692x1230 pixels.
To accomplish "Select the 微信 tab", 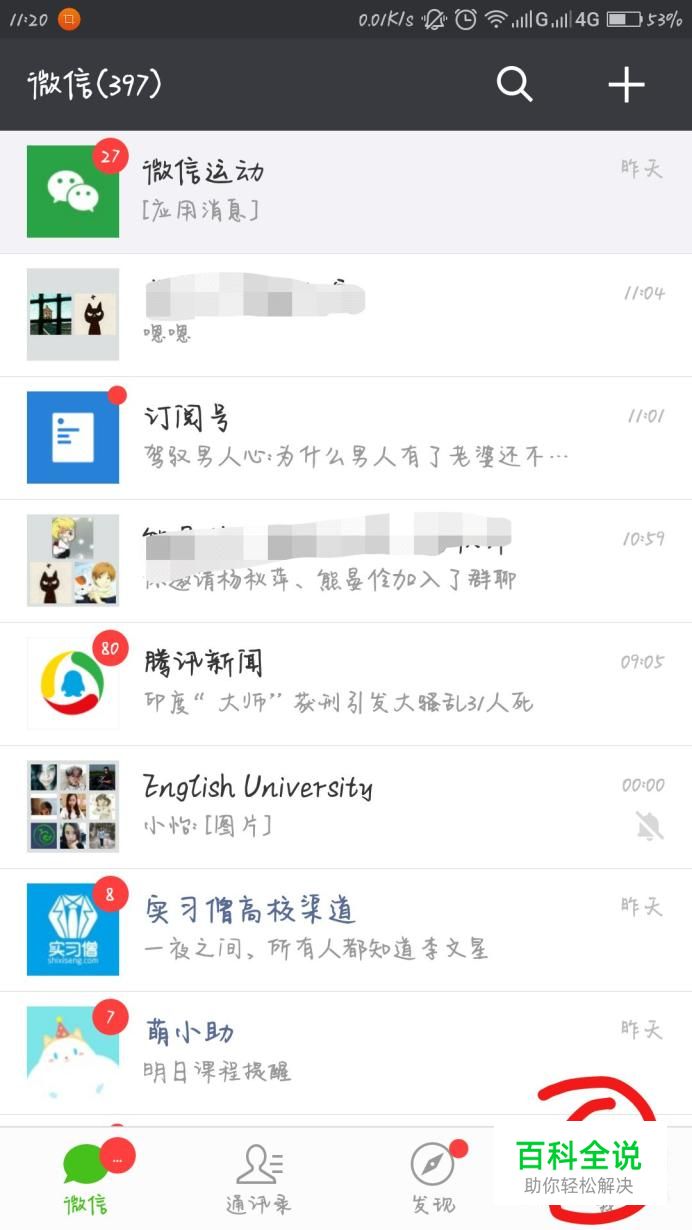I will (x=87, y=1179).
